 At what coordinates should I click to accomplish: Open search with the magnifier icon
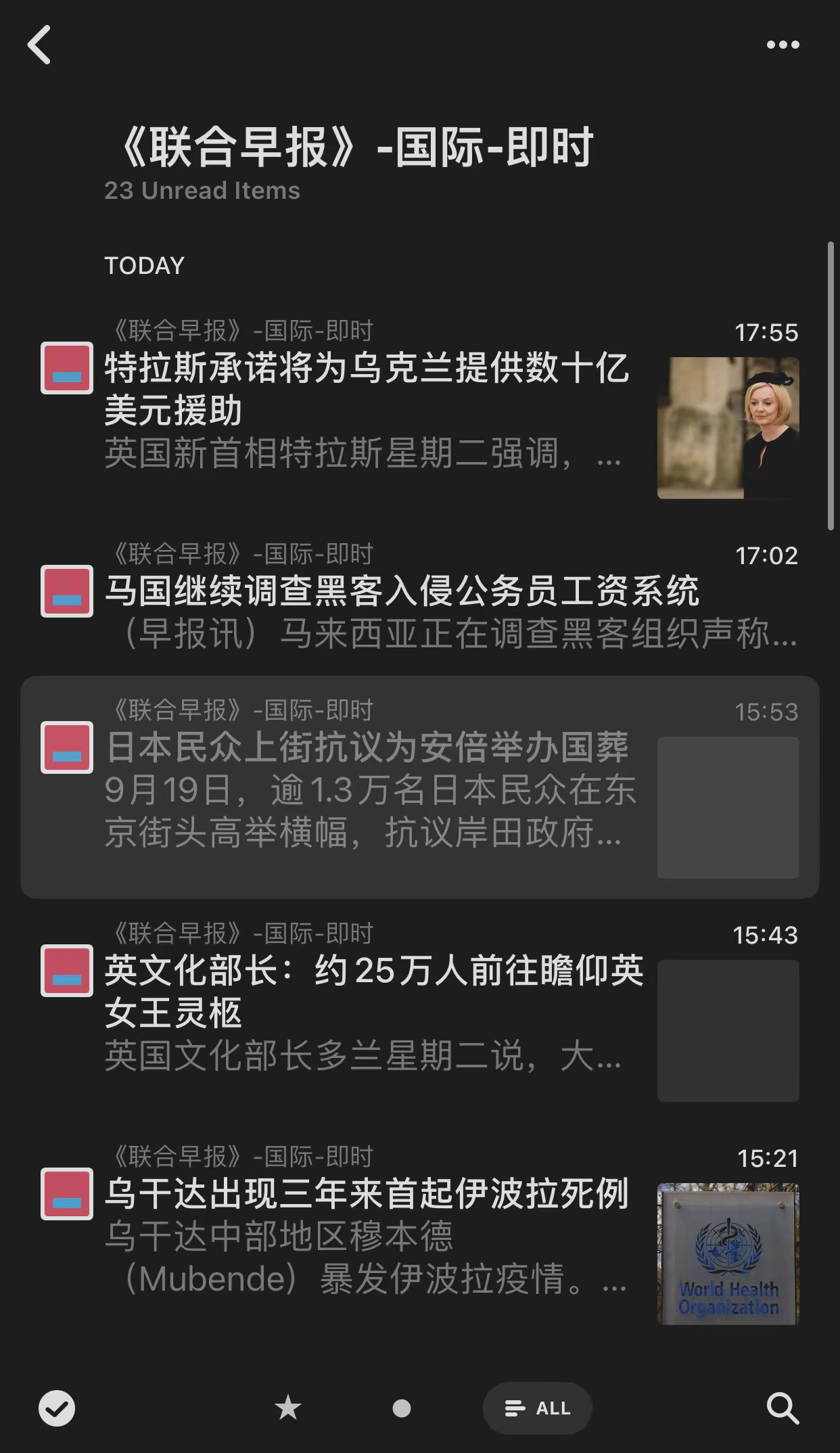click(x=783, y=1408)
